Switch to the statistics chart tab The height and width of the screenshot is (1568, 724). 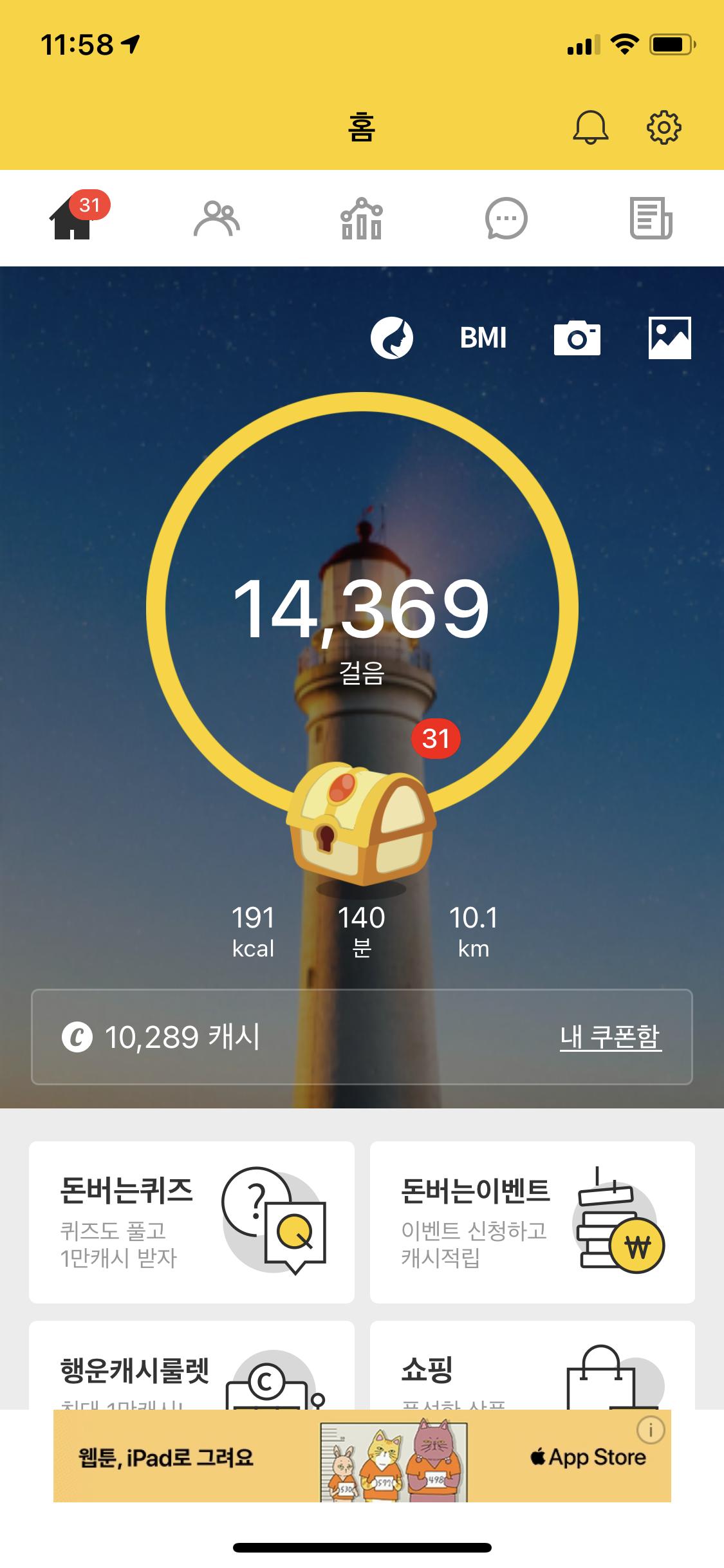[361, 219]
